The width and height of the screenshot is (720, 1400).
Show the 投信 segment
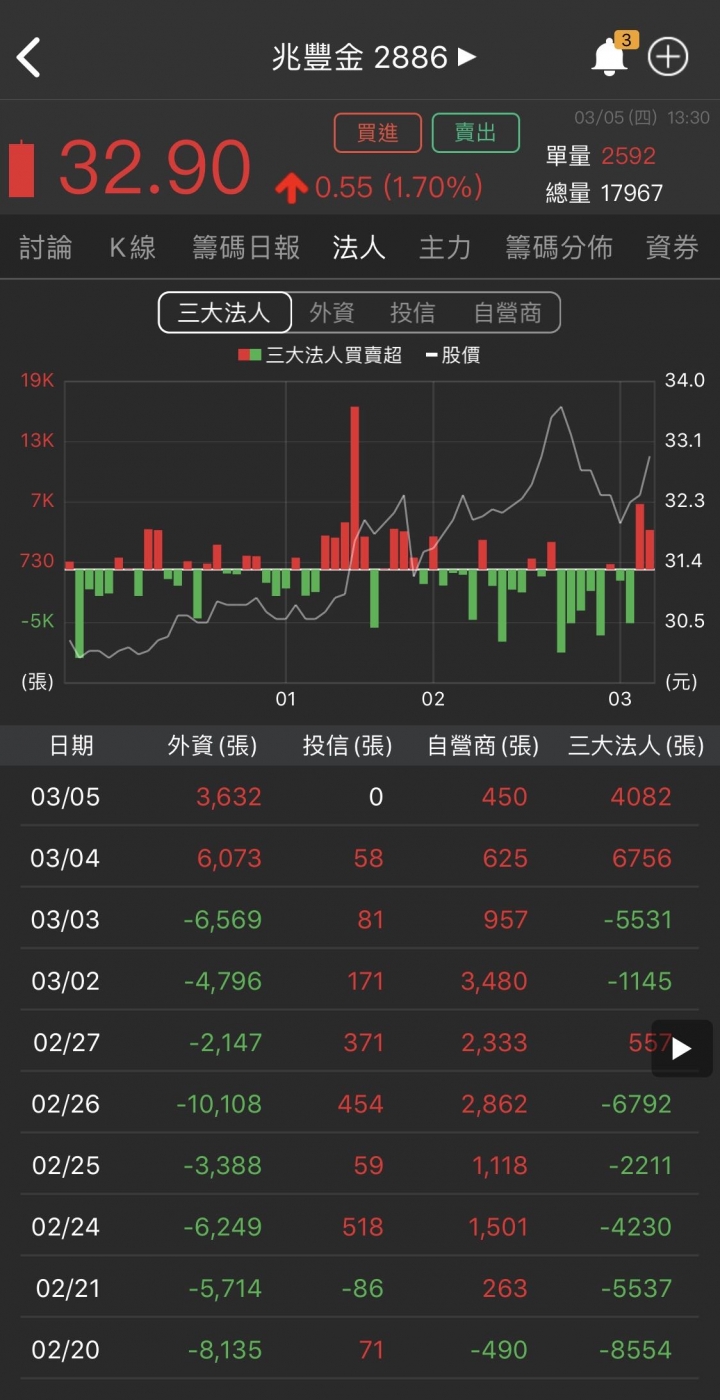click(x=413, y=313)
